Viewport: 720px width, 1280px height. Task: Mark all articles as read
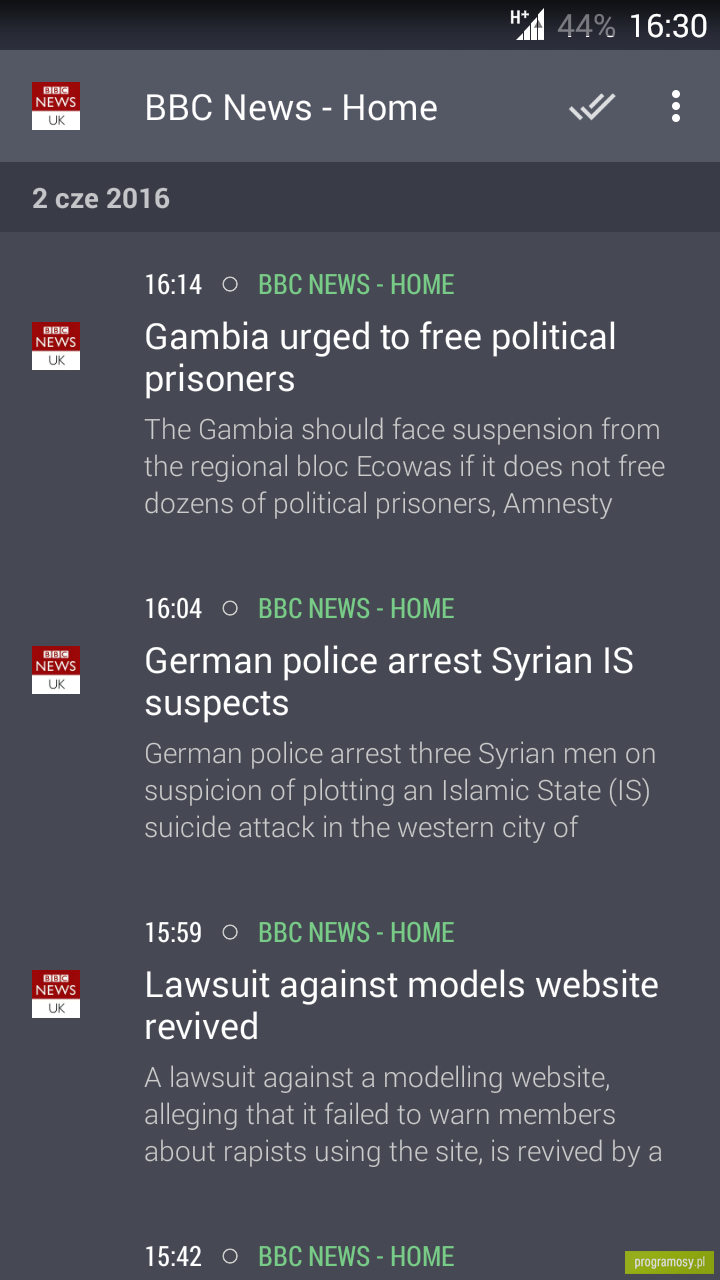592,106
